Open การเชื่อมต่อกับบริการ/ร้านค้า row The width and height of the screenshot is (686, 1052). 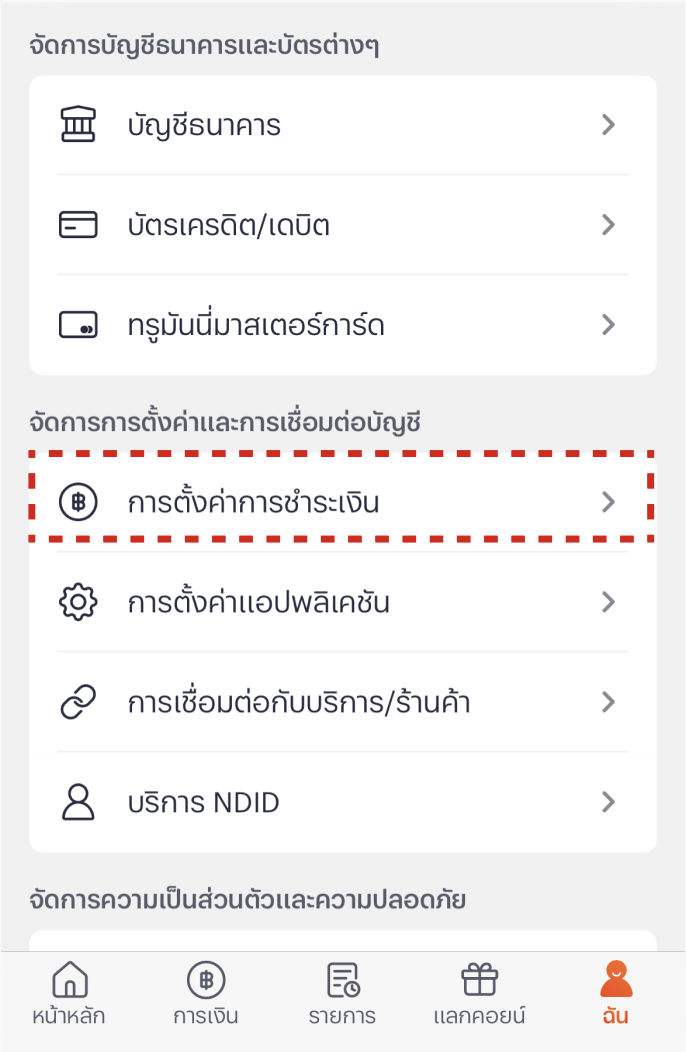(342, 702)
